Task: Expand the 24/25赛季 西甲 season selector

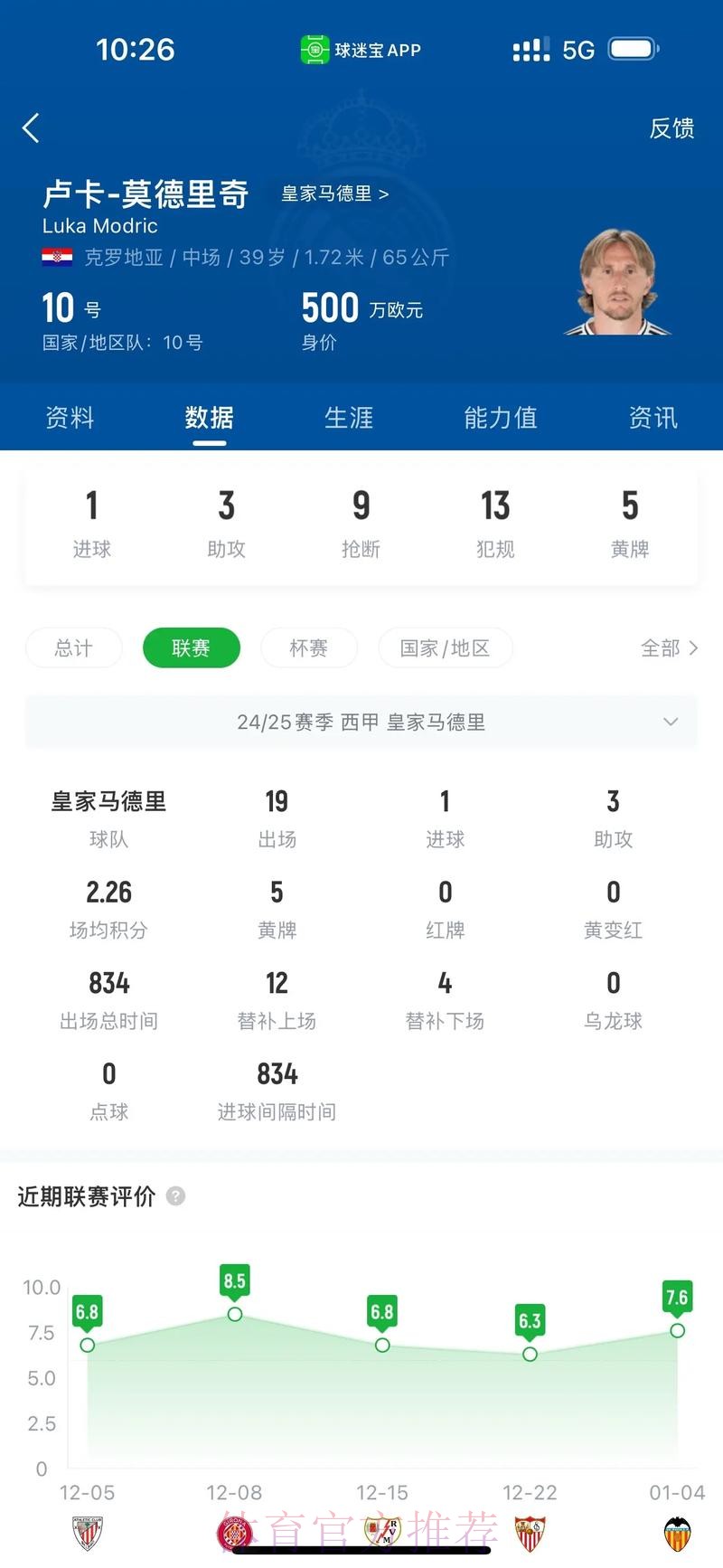Action: click(361, 722)
